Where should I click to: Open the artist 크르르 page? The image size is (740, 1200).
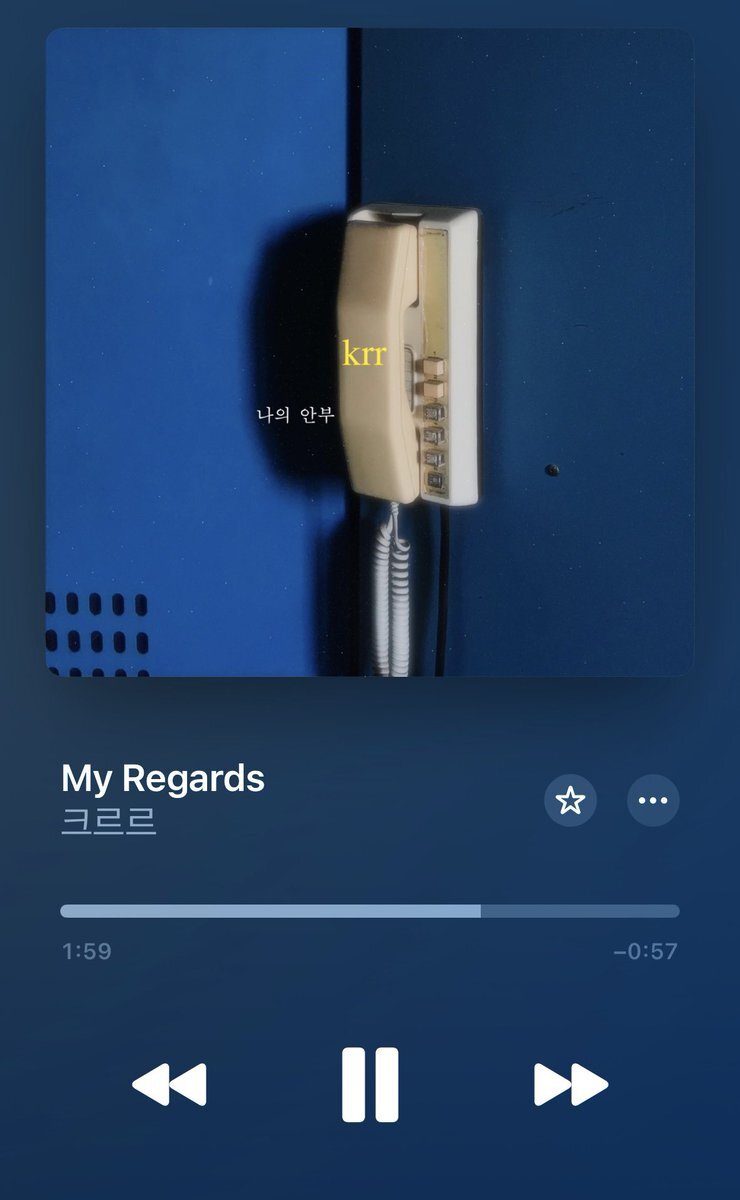pyautogui.click(x=109, y=820)
